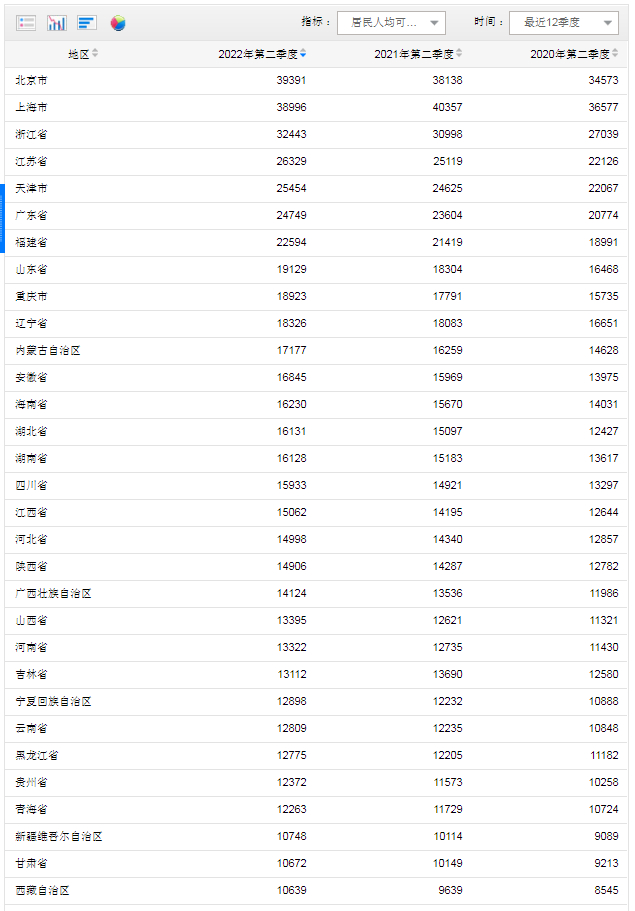This screenshot has height=911, width=635.
Task: Open the 时间 period dropdown
Action: pos(563,22)
